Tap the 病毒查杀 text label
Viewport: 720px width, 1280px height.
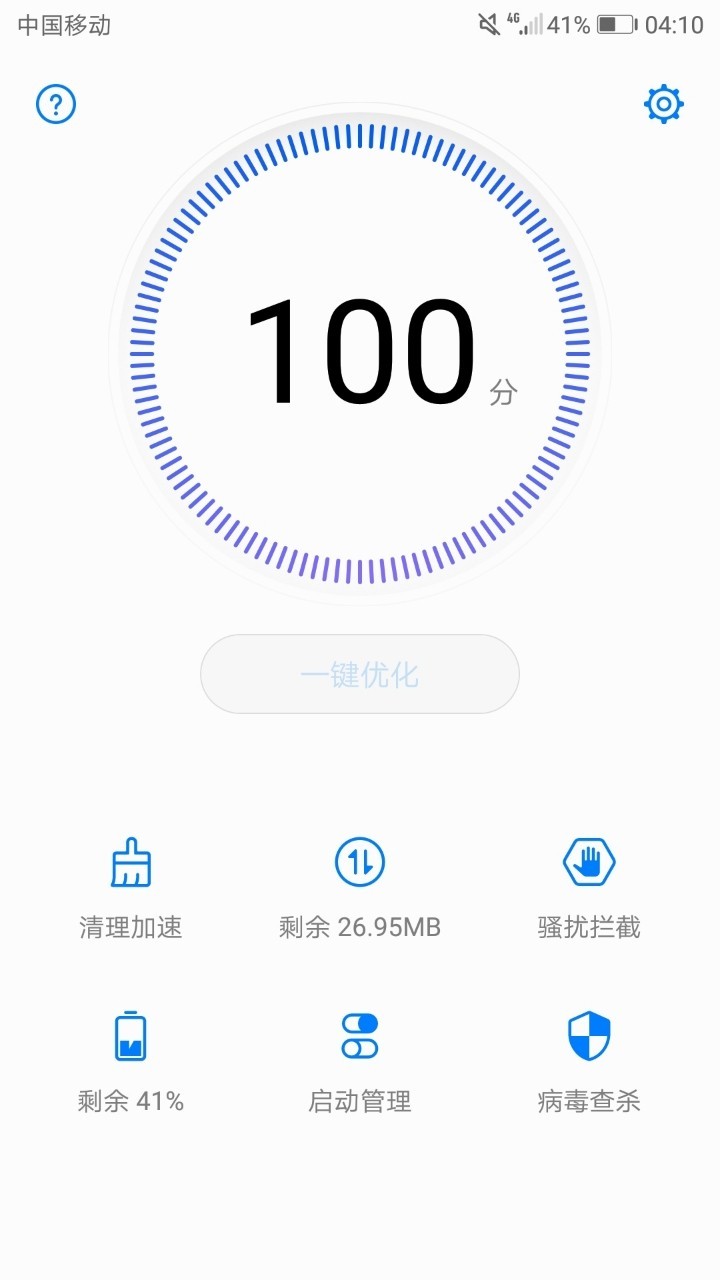pos(588,1100)
